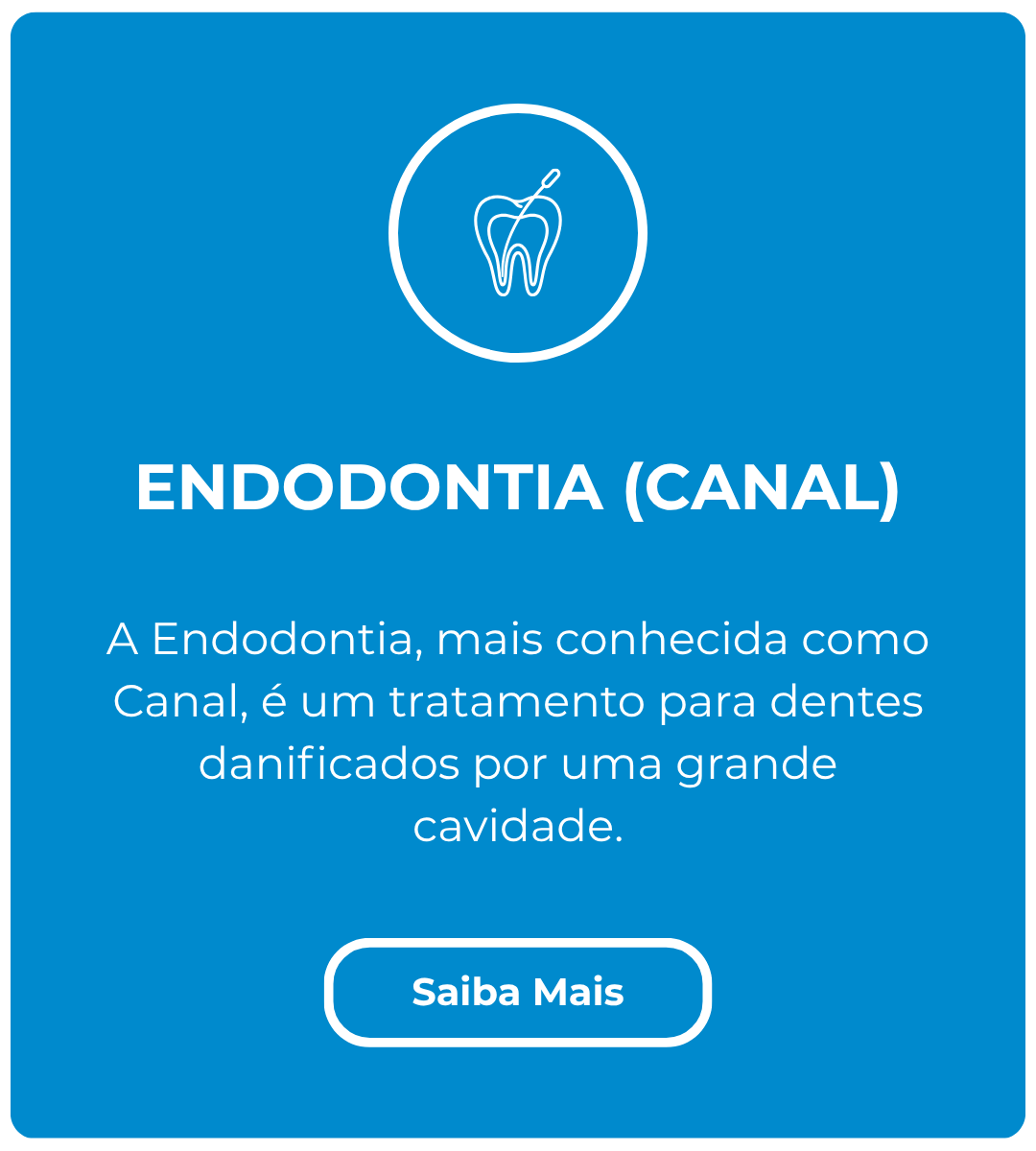
Task: Tap the Saiba Mais button
Action: click(x=518, y=992)
